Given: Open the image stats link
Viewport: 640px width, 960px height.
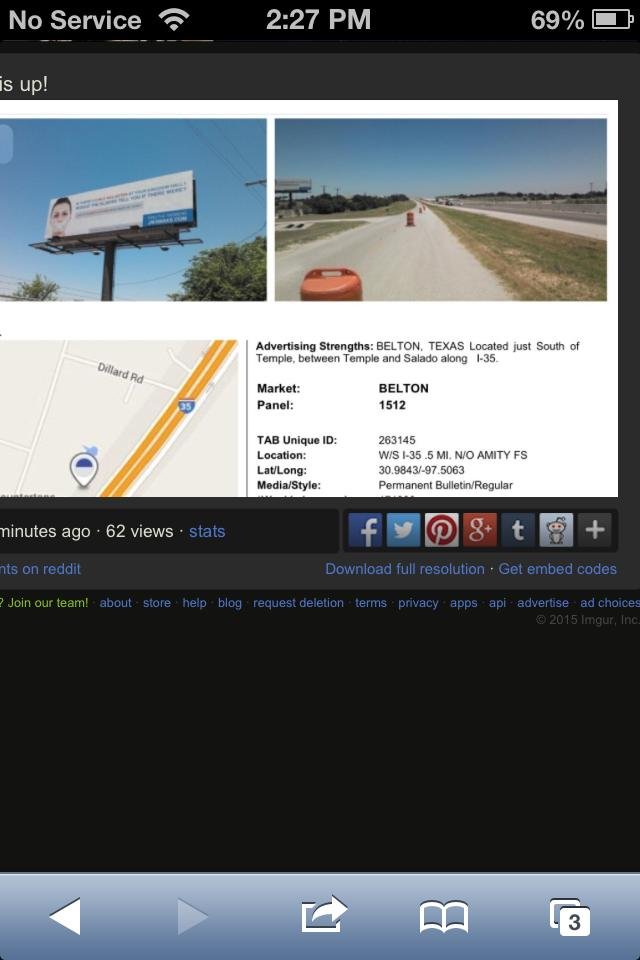Looking at the screenshot, I should pyautogui.click(x=207, y=531).
